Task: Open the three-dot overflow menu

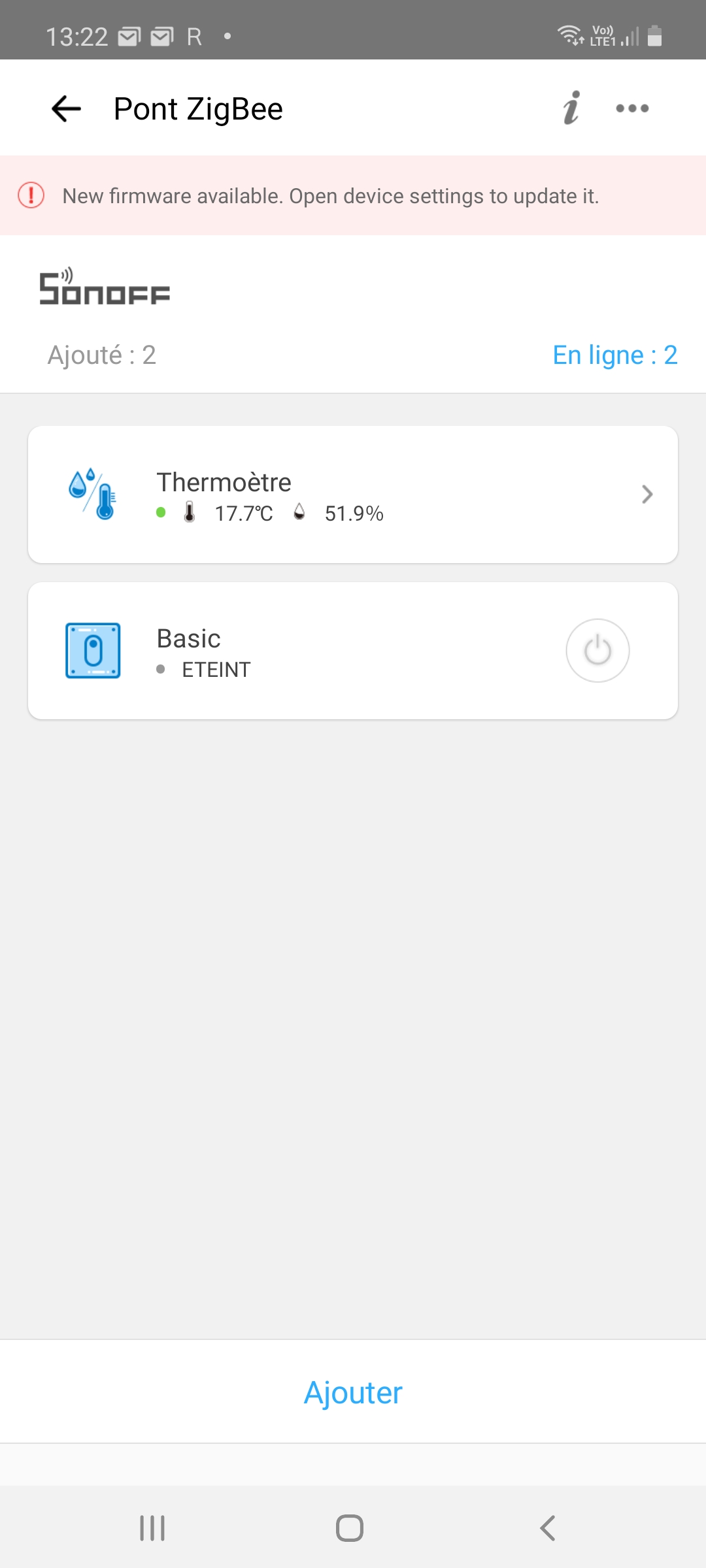Action: (x=632, y=108)
